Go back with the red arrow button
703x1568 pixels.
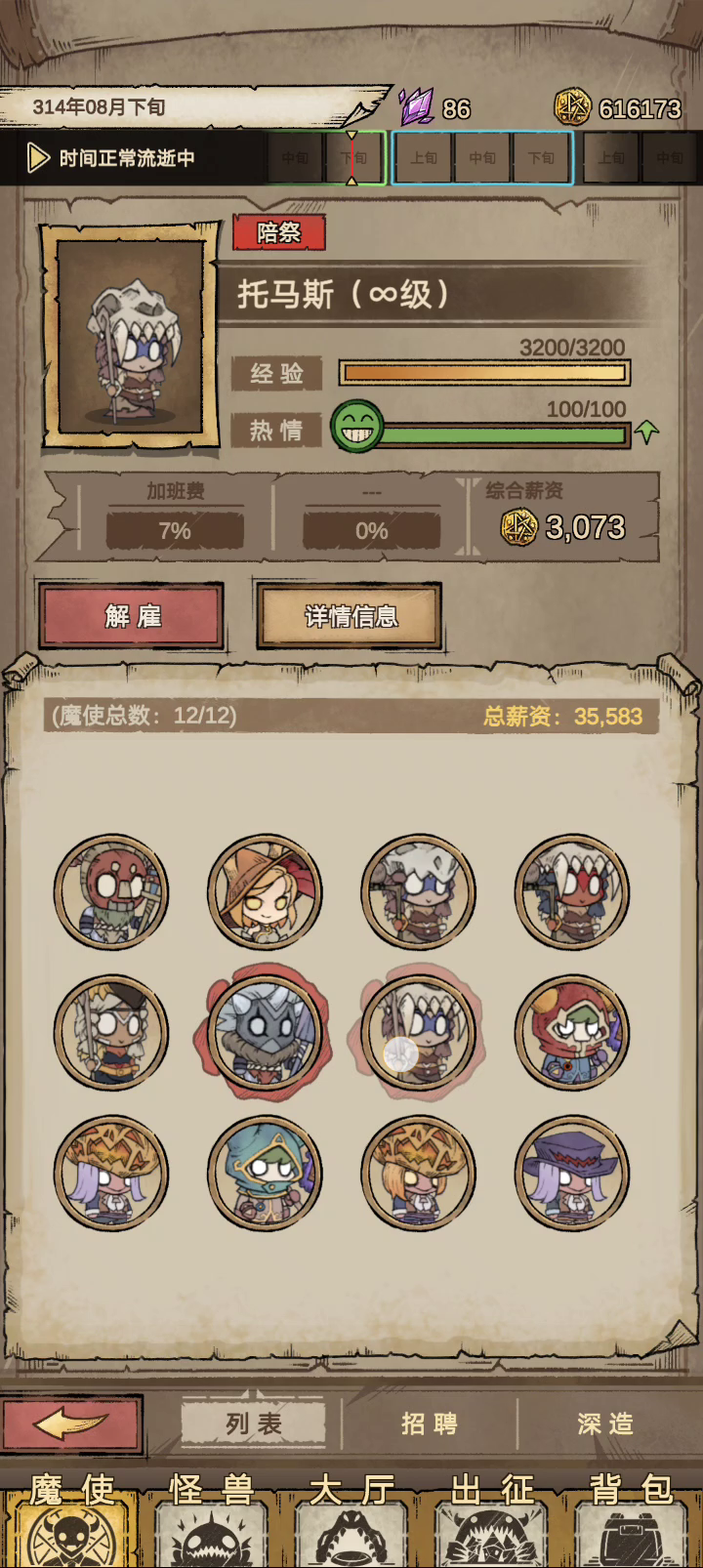(x=72, y=1424)
